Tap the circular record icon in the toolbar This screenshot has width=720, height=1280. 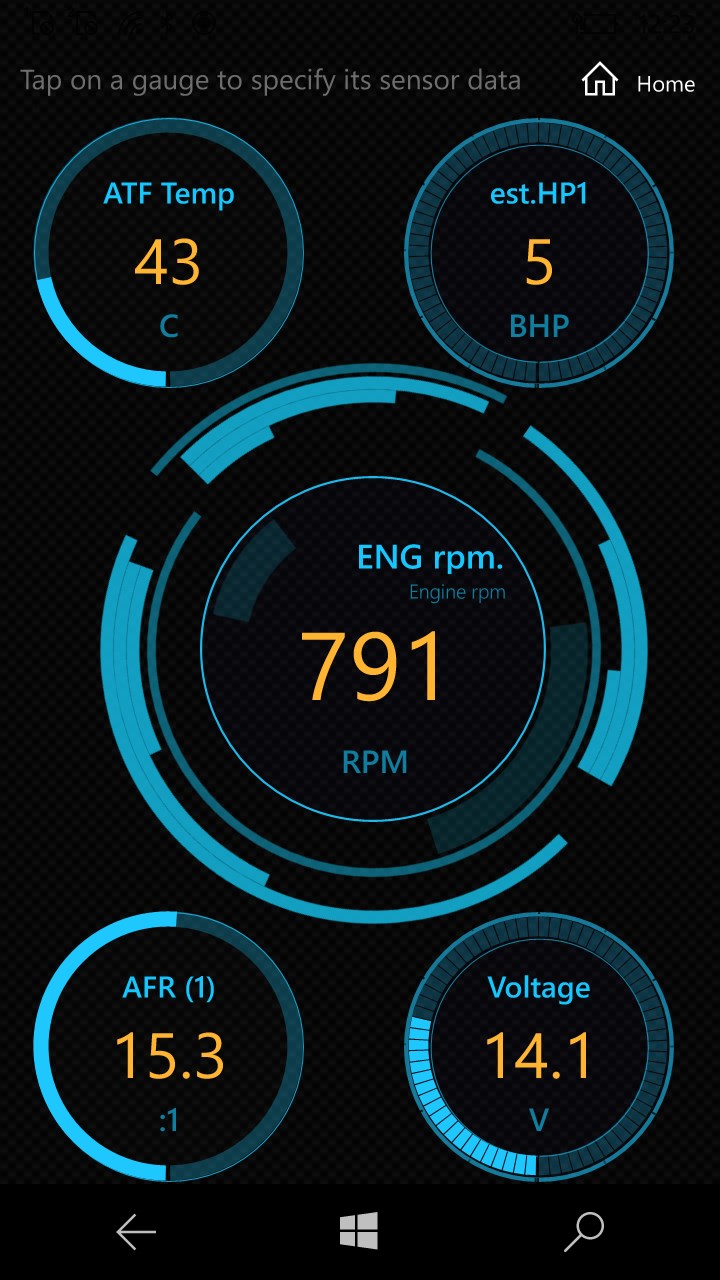(203, 22)
